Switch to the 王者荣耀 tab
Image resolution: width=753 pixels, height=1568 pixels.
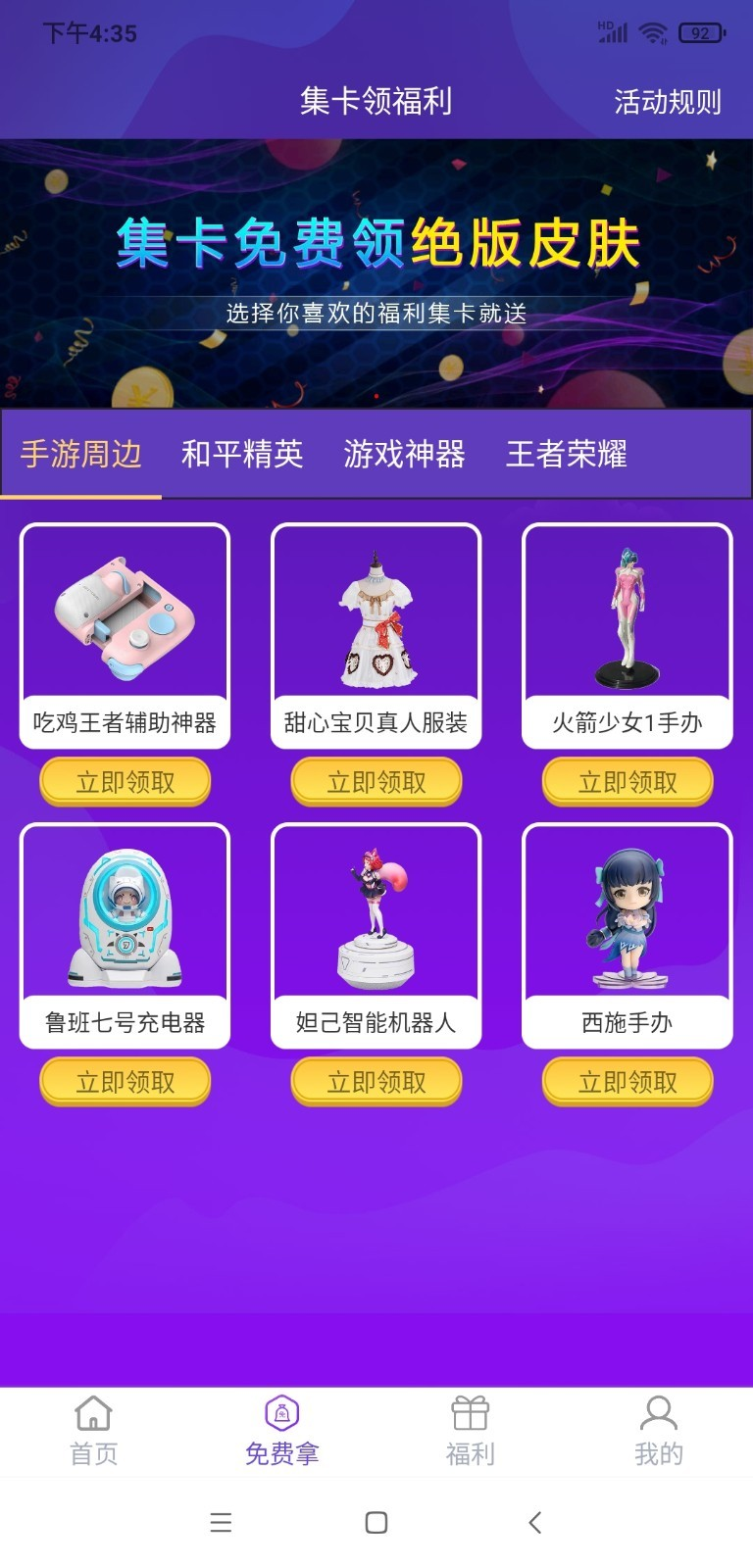pos(566,454)
